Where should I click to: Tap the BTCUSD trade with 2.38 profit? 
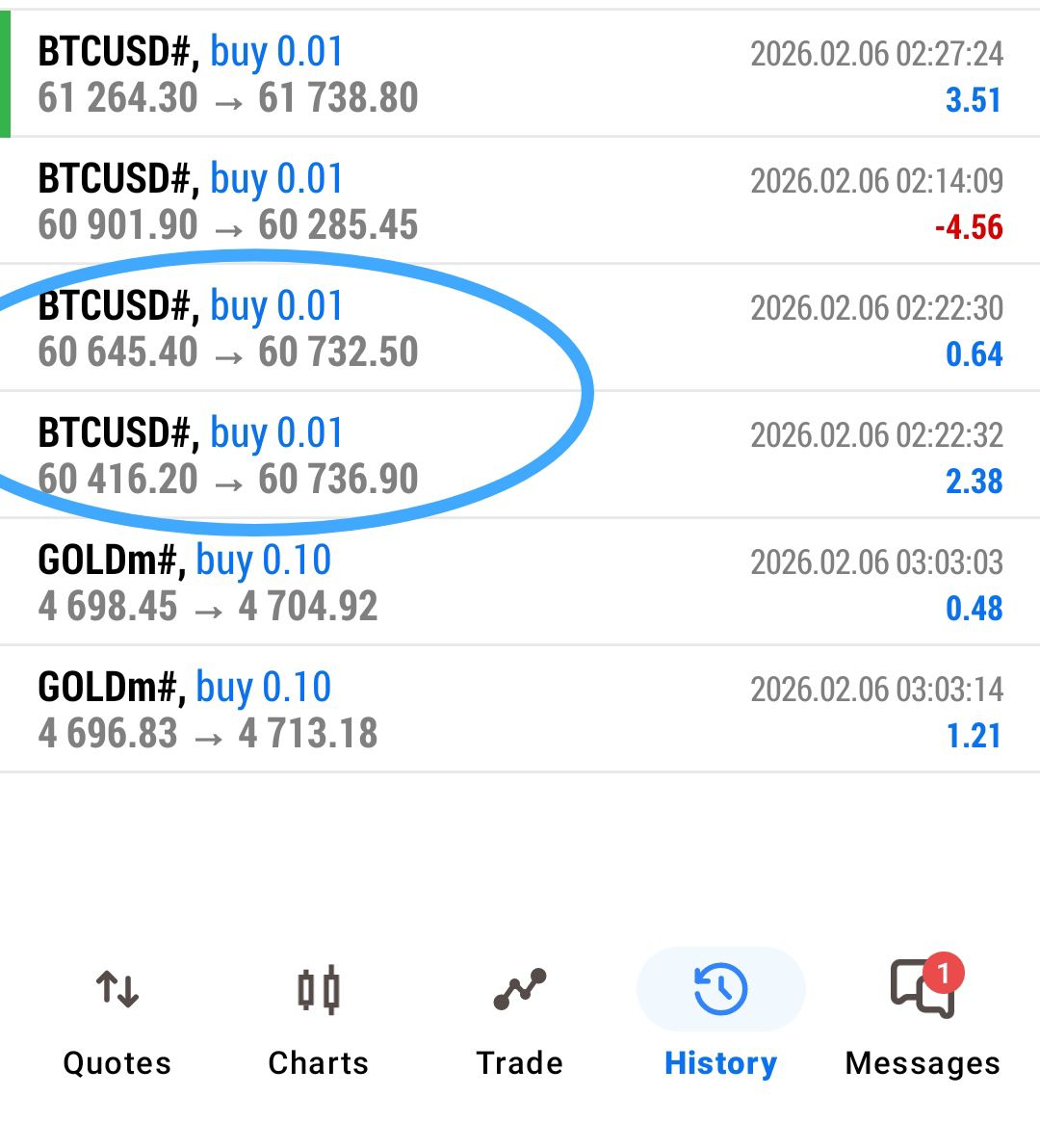520,456
